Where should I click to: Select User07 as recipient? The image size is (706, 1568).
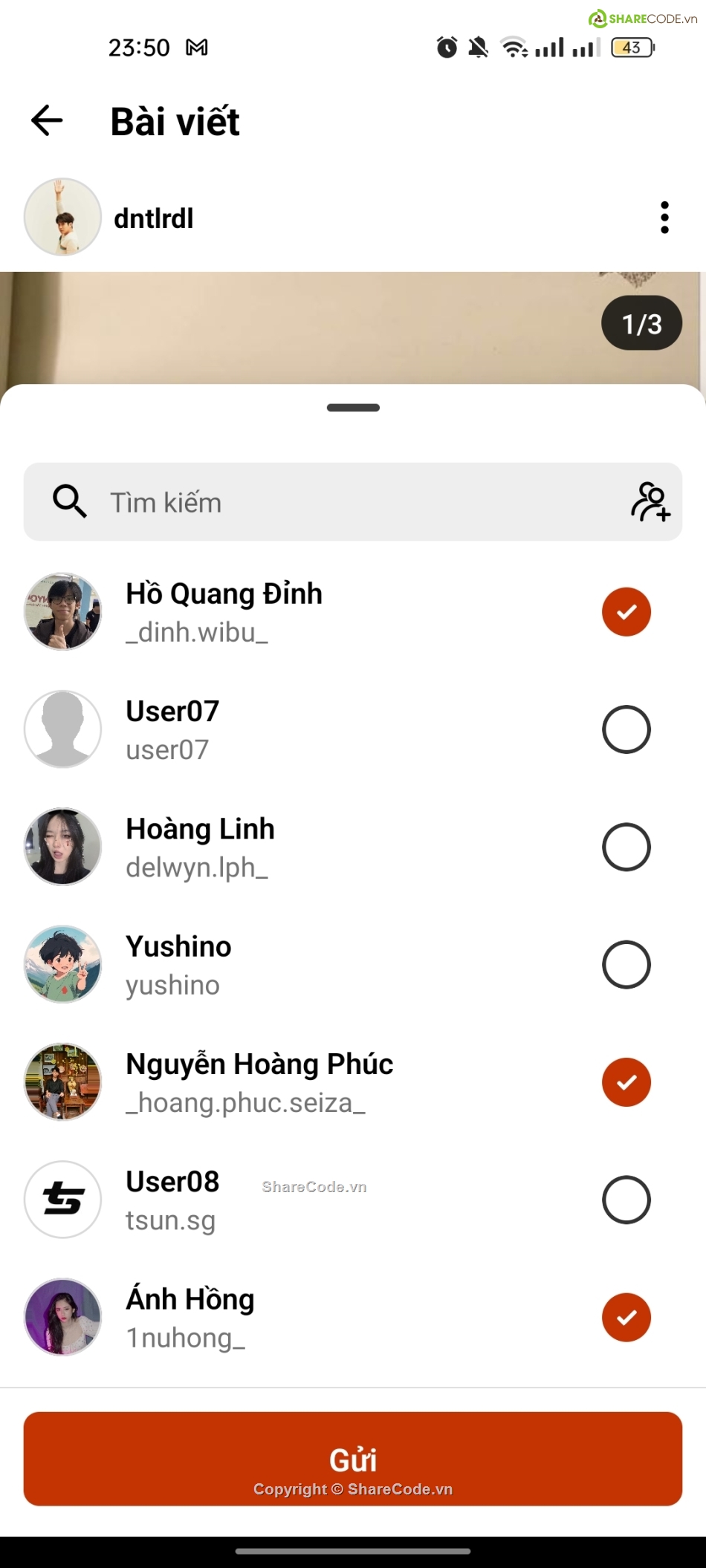tap(626, 729)
